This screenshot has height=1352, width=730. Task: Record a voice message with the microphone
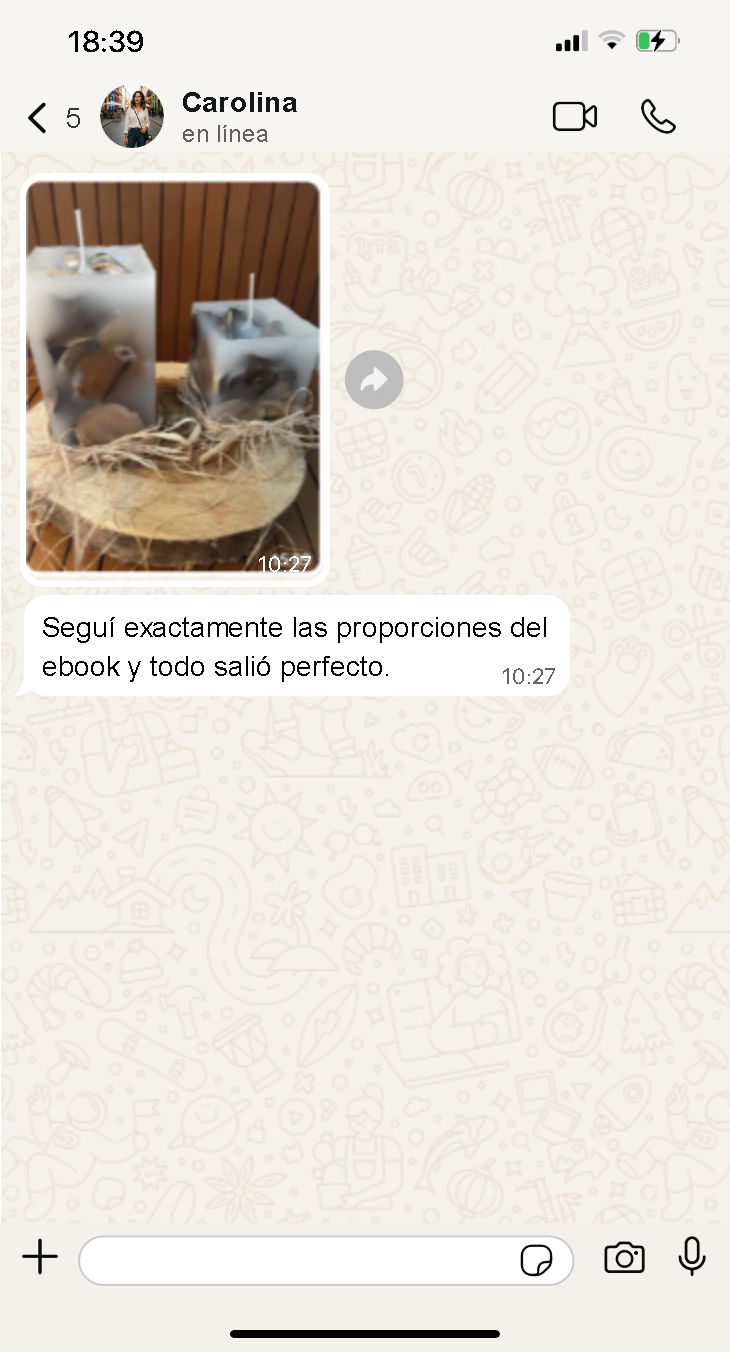(692, 1257)
